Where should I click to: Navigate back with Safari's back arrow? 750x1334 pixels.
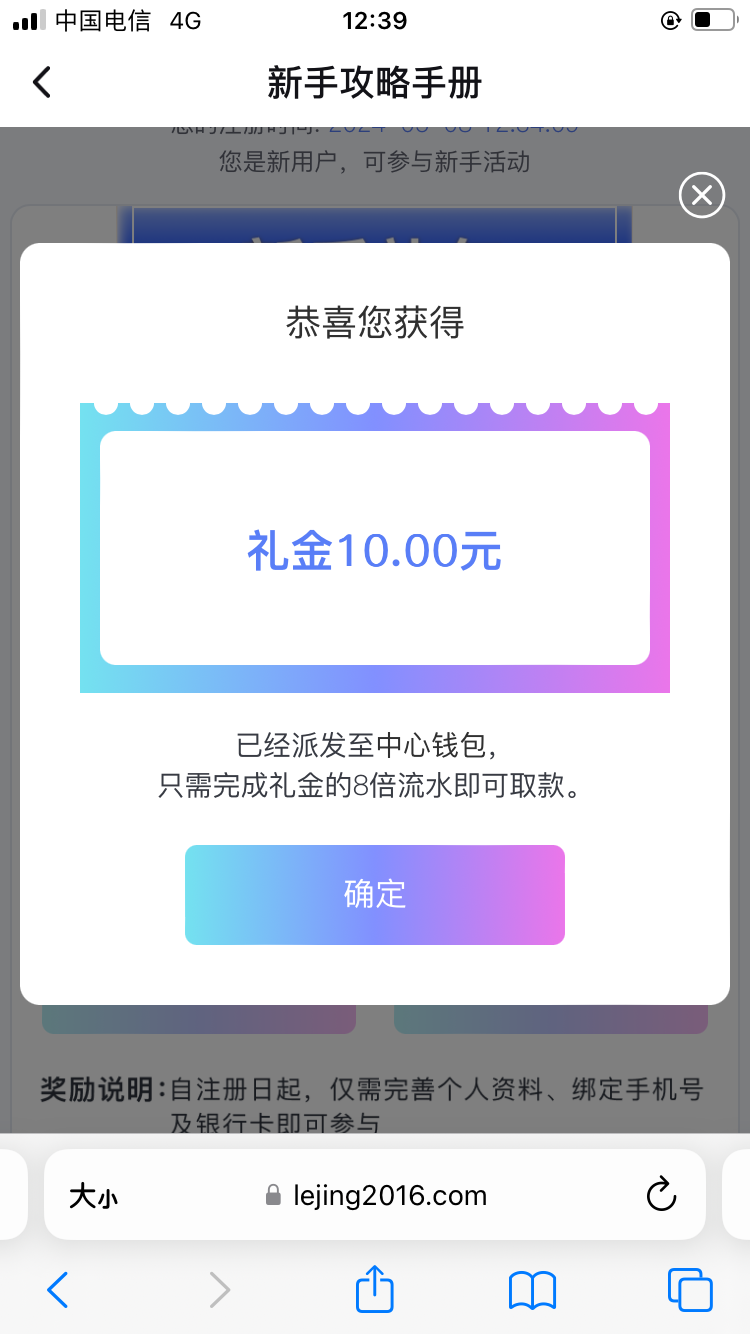pos(58,1290)
